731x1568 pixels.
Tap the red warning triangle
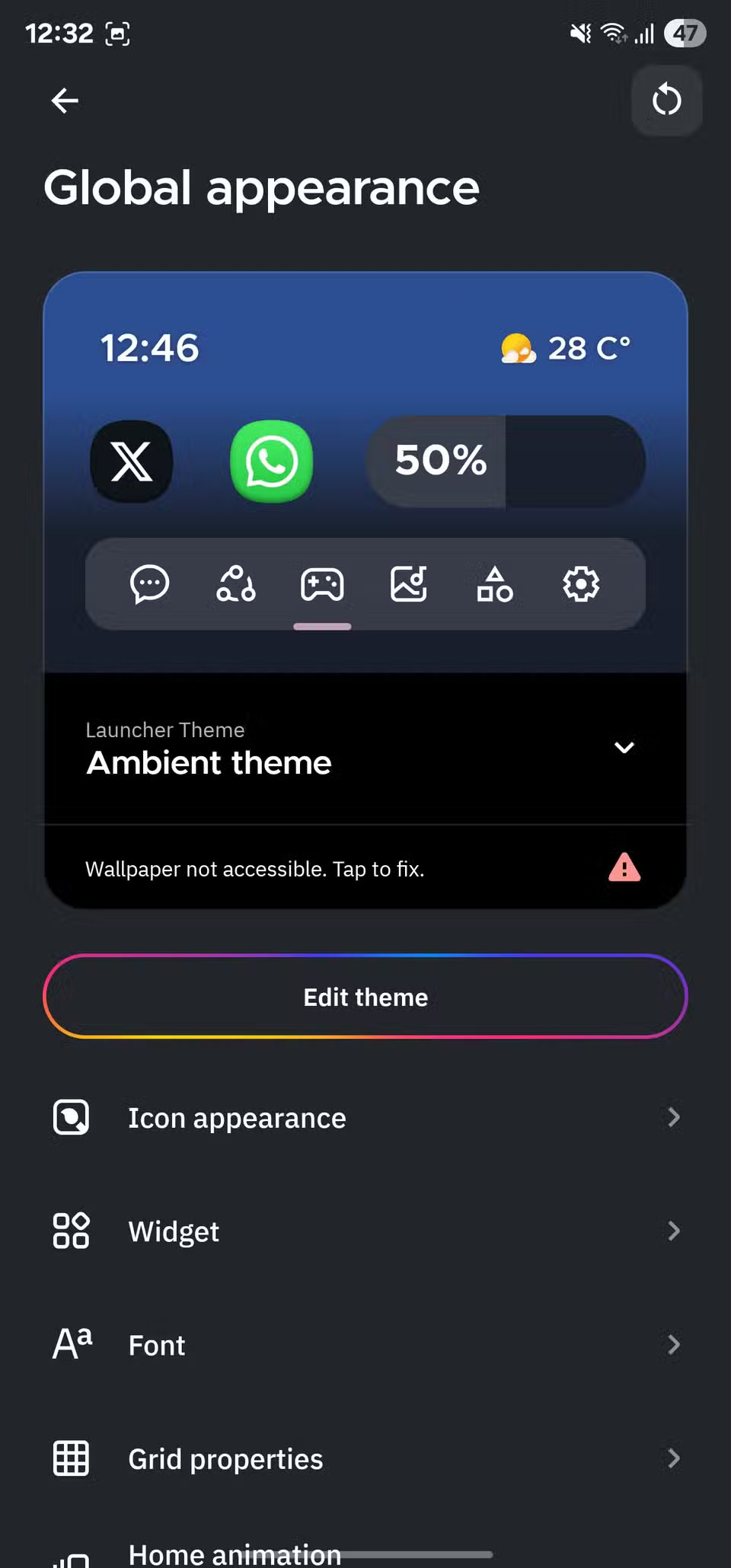(x=623, y=868)
